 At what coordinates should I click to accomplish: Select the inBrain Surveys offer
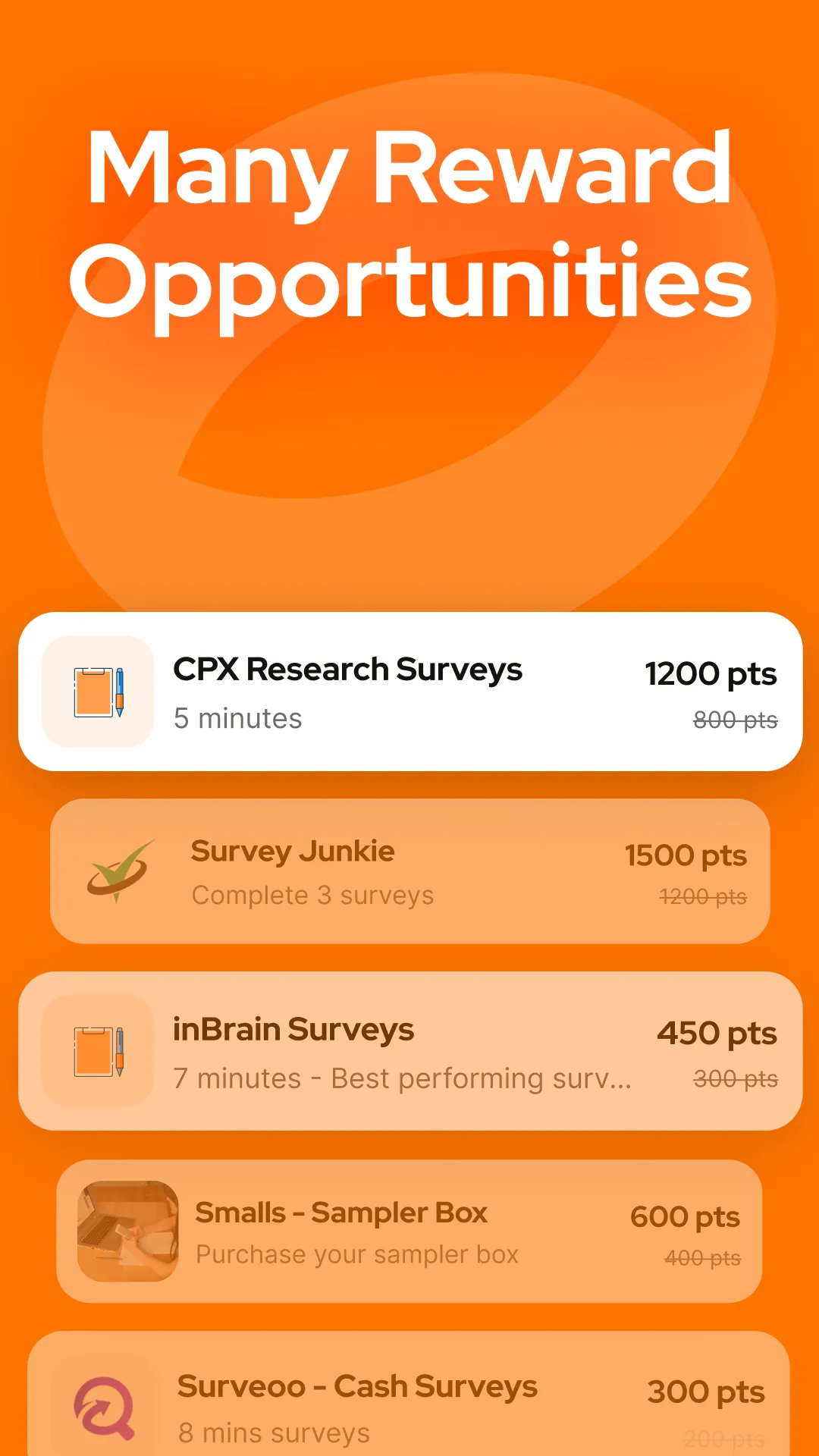click(x=409, y=1054)
